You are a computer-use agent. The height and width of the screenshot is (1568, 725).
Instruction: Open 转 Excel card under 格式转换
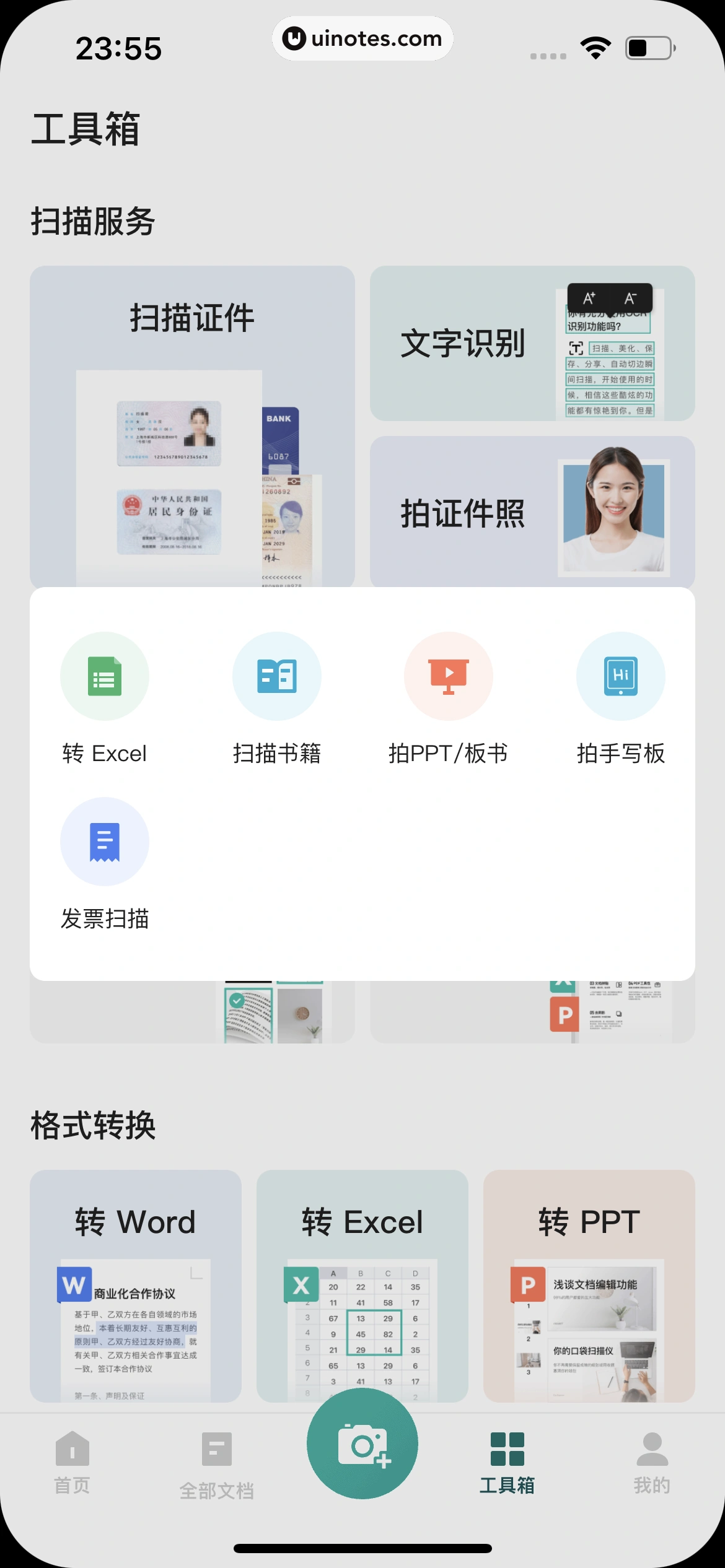362,1285
